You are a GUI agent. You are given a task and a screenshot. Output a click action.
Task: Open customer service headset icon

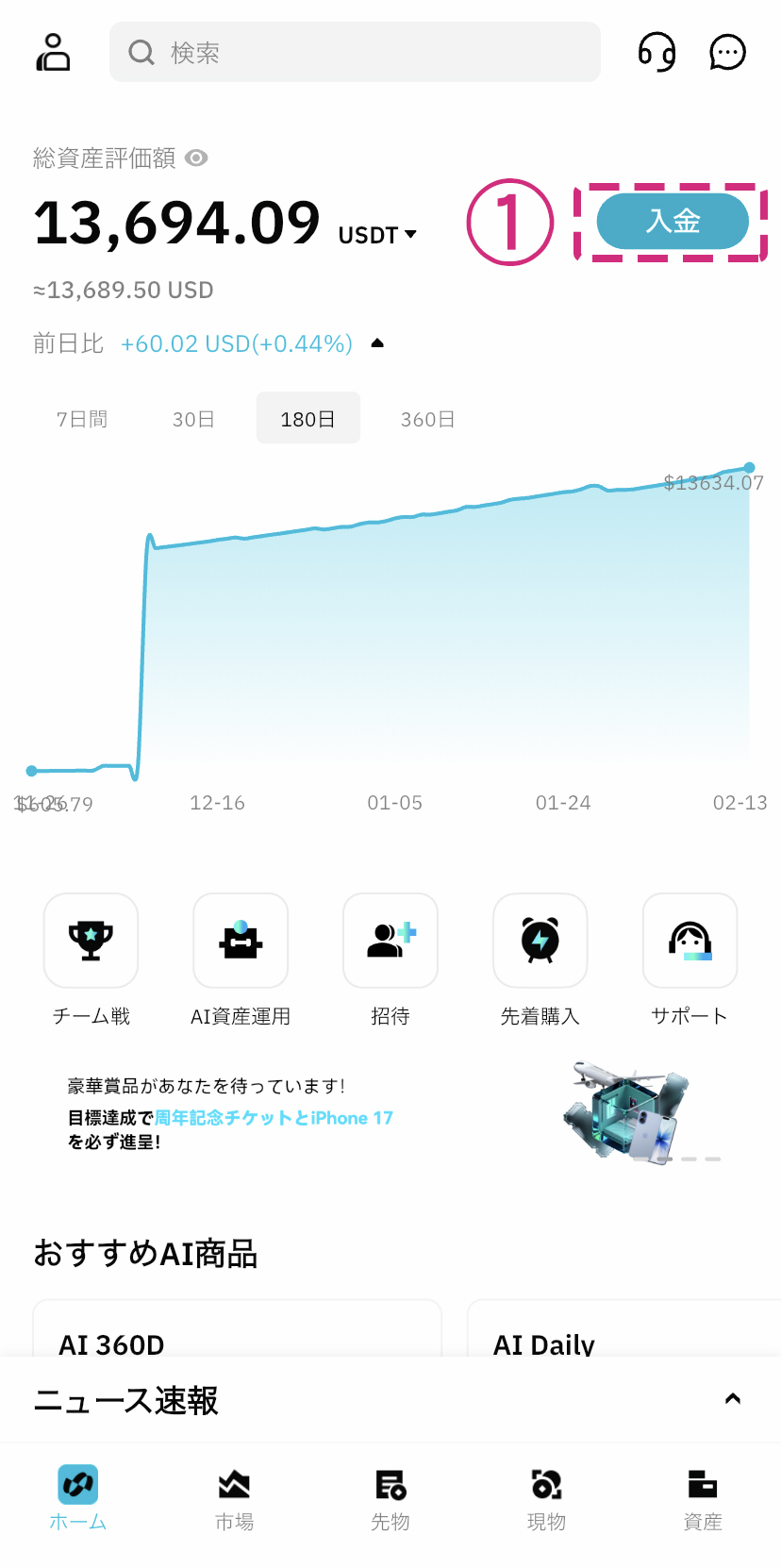point(656,53)
